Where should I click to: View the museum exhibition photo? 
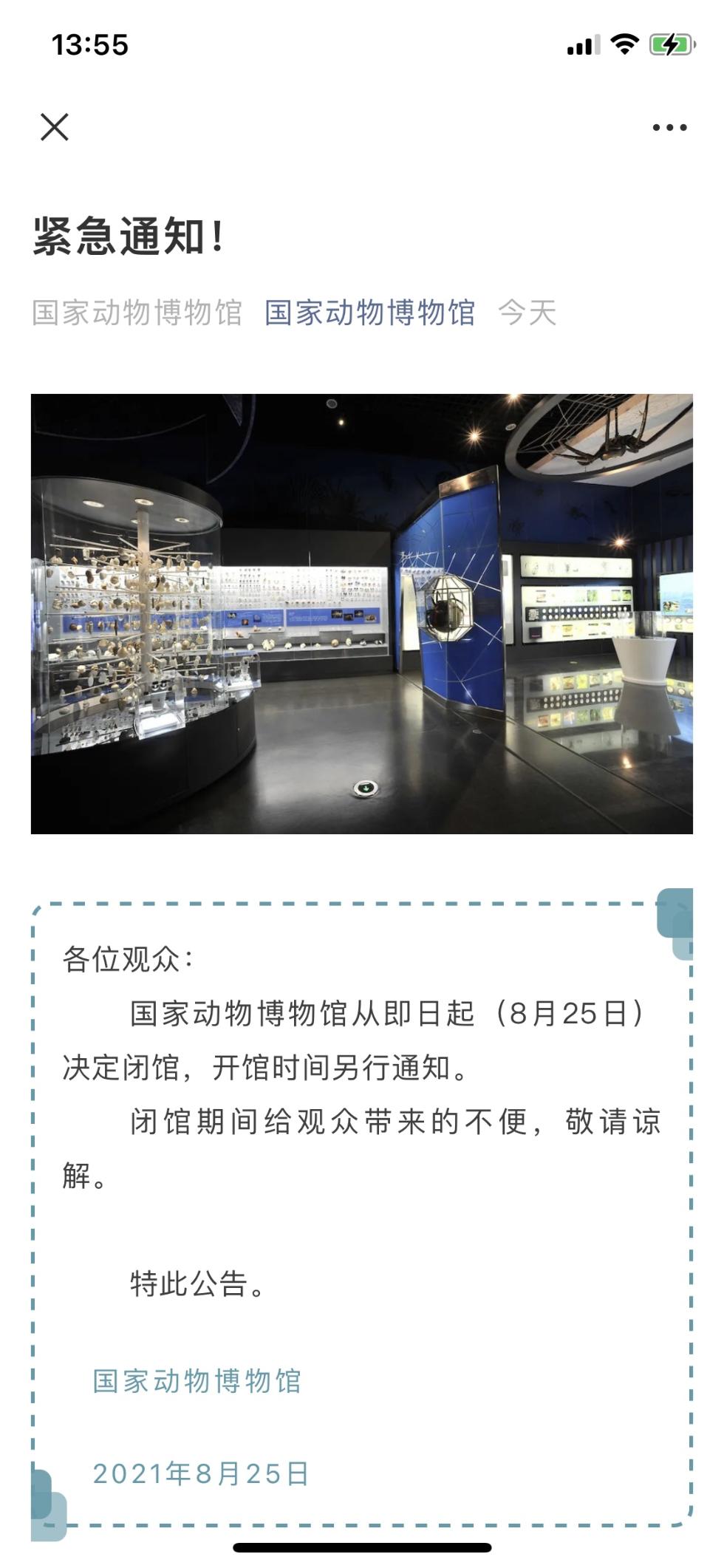[x=362, y=613]
